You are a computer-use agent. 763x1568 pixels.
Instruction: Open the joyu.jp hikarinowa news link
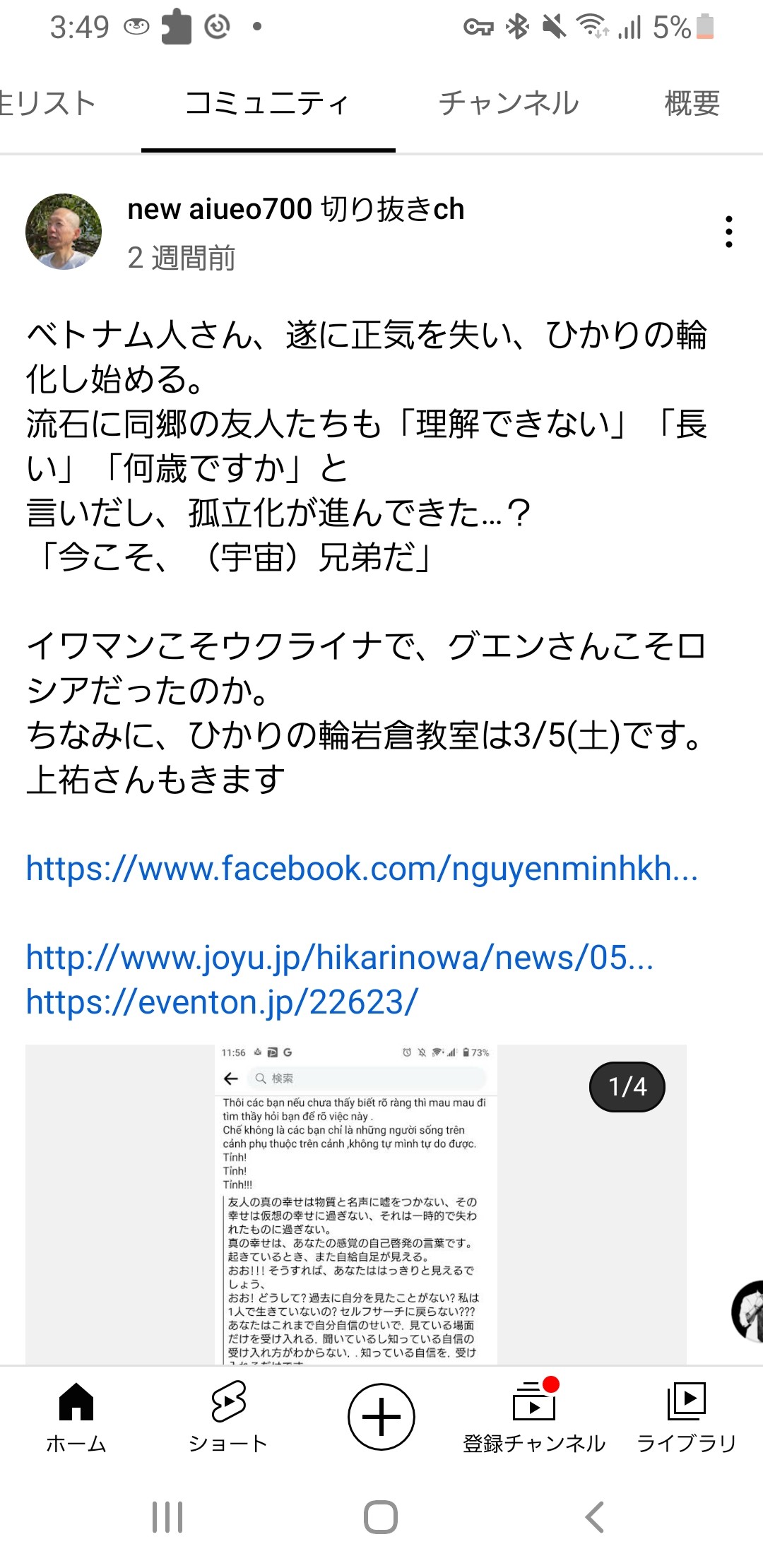[x=339, y=957]
